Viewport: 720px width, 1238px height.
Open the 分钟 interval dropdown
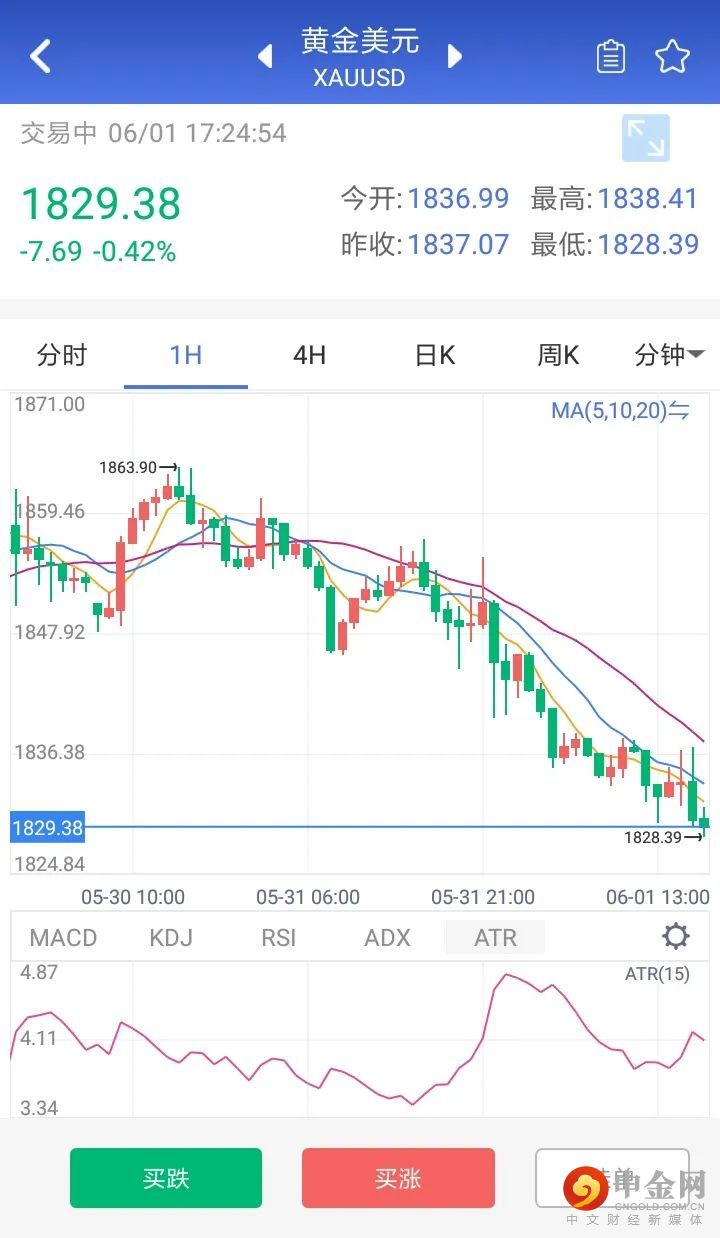tap(669, 355)
